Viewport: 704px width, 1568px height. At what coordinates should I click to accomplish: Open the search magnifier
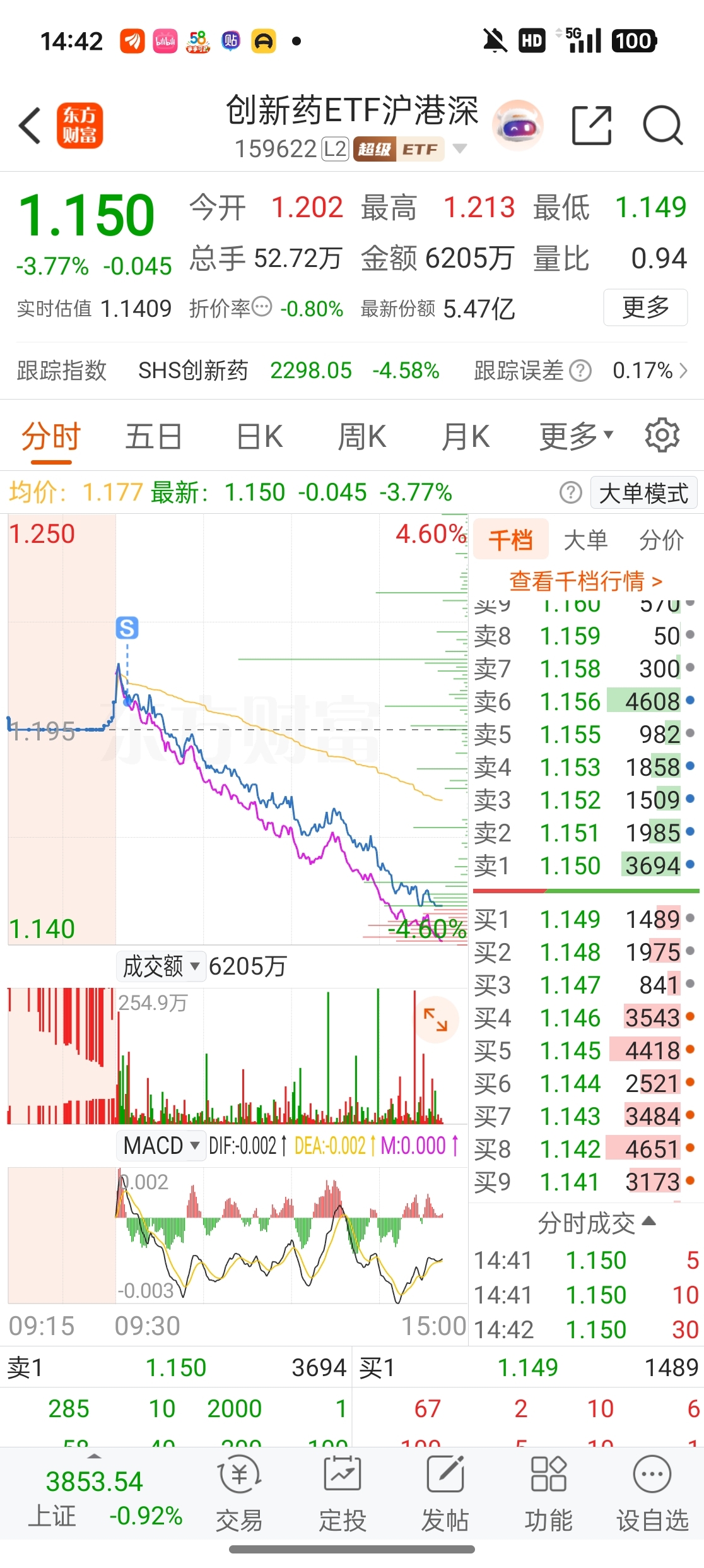point(662,126)
